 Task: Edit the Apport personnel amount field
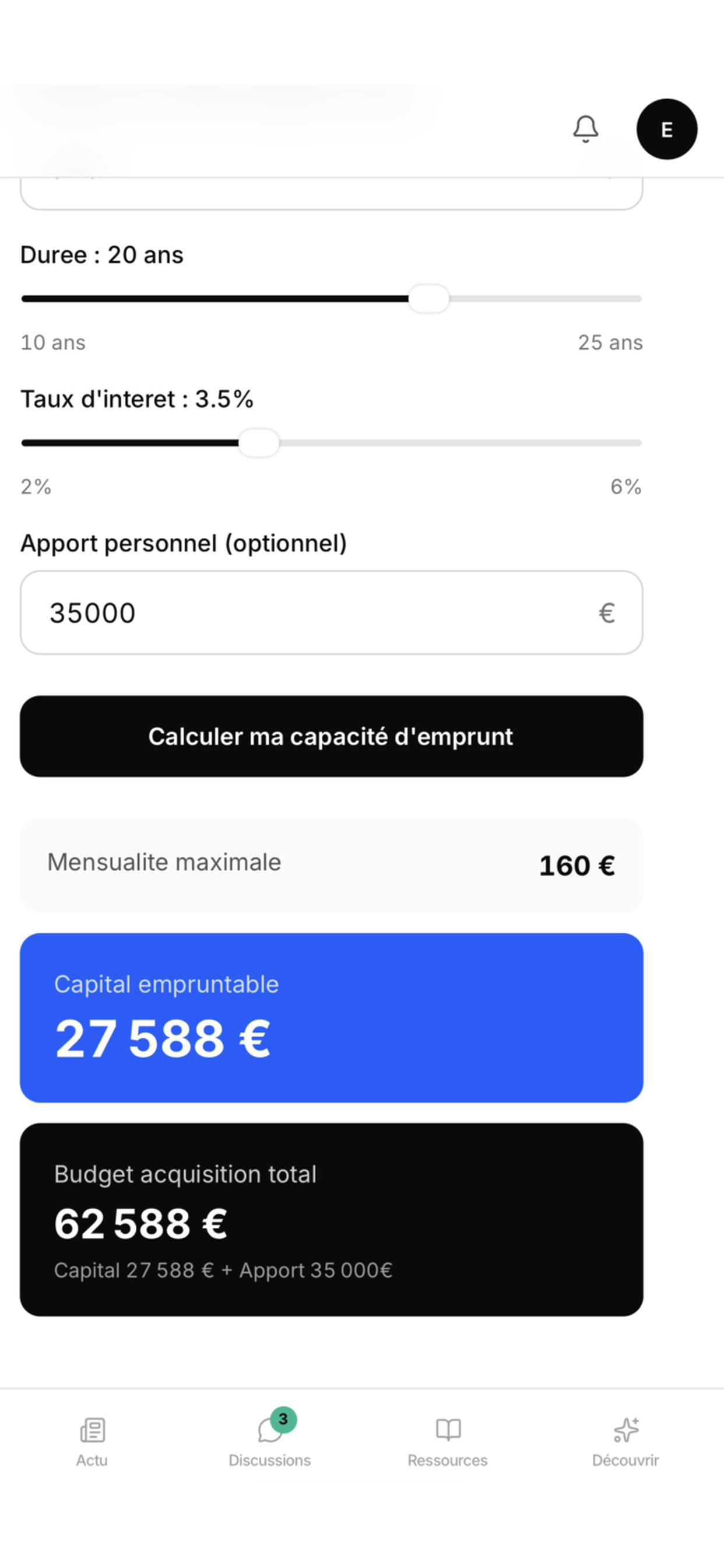[332, 612]
